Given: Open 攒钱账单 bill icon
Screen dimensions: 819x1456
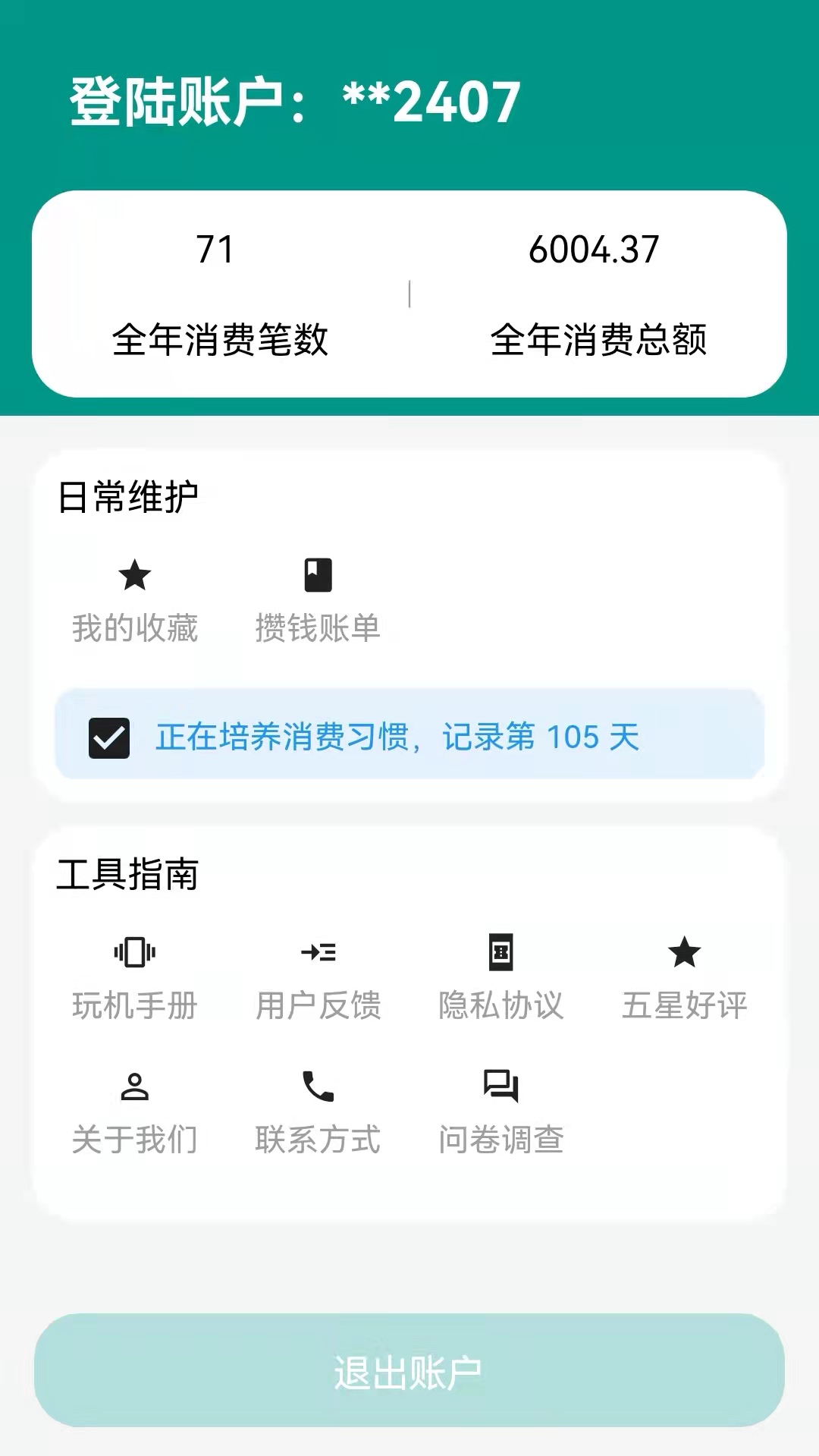Looking at the screenshot, I should click(319, 577).
